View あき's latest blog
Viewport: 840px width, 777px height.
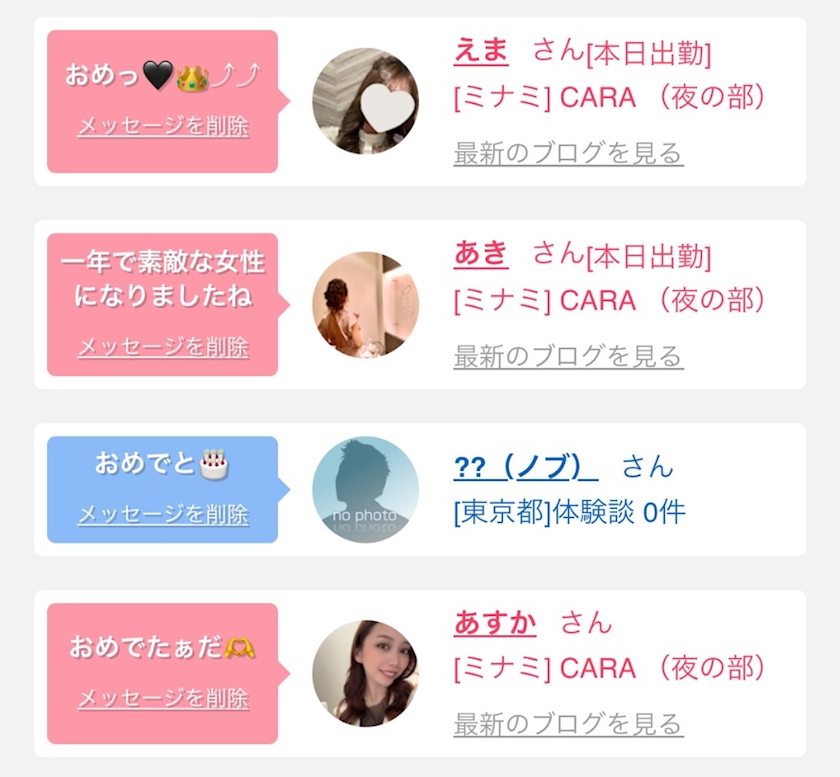click(568, 356)
